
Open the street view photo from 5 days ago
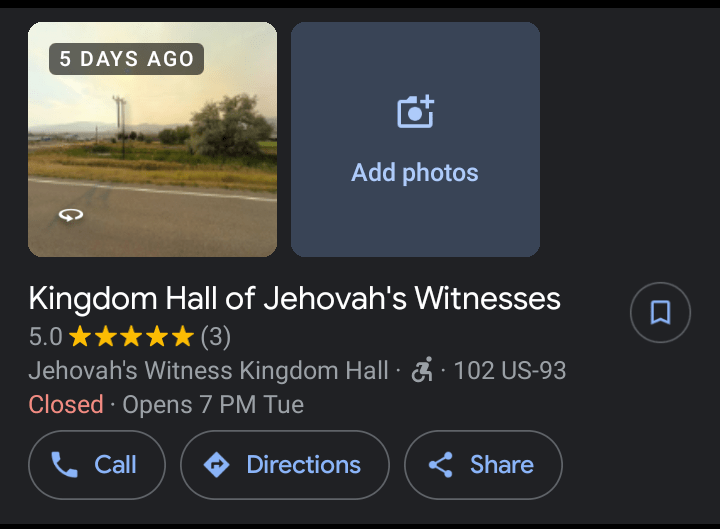click(x=152, y=140)
